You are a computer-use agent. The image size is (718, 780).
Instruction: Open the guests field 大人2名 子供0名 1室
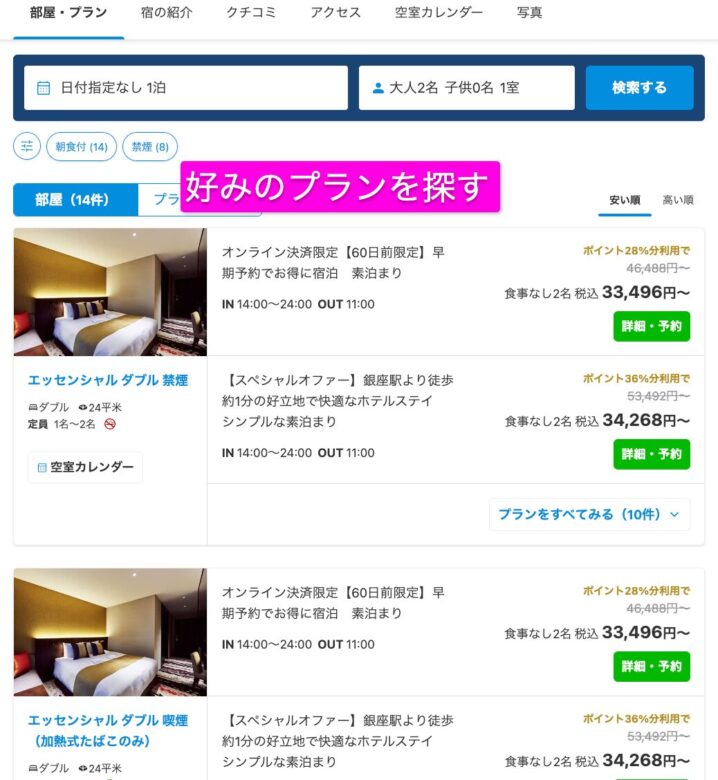point(466,88)
